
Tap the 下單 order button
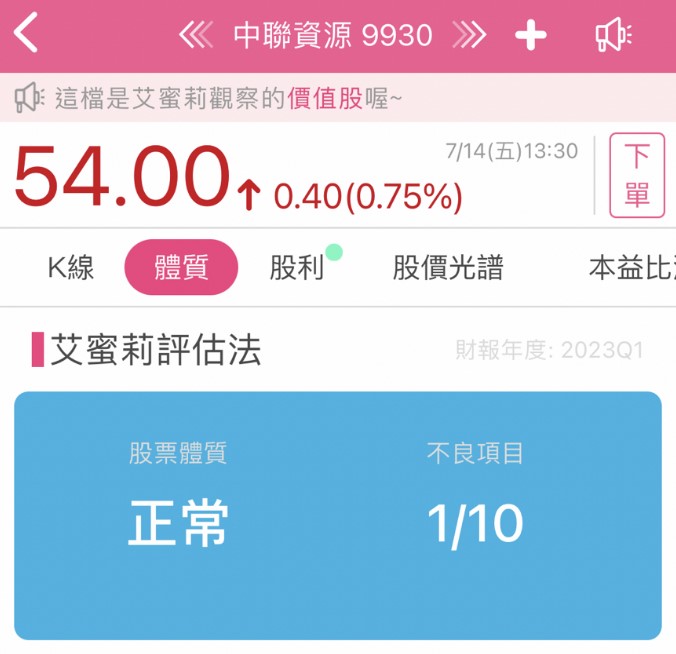(x=636, y=176)
